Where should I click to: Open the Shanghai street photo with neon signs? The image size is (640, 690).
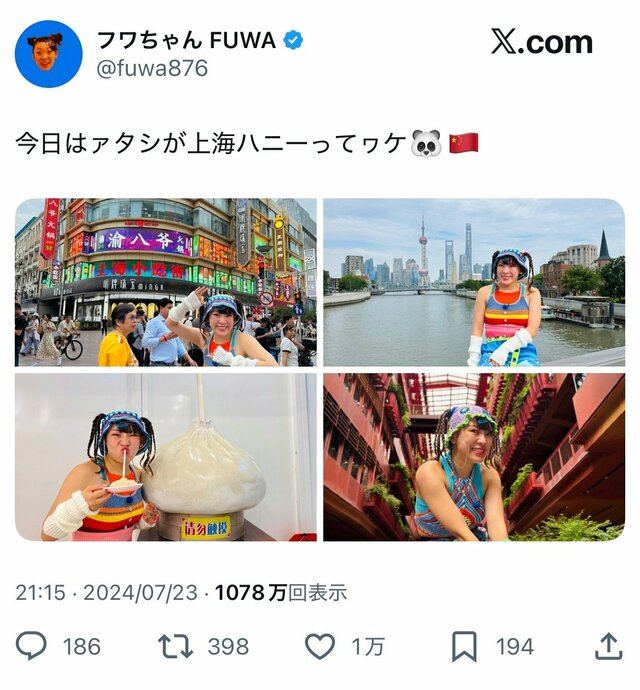[x=165, y=282]
